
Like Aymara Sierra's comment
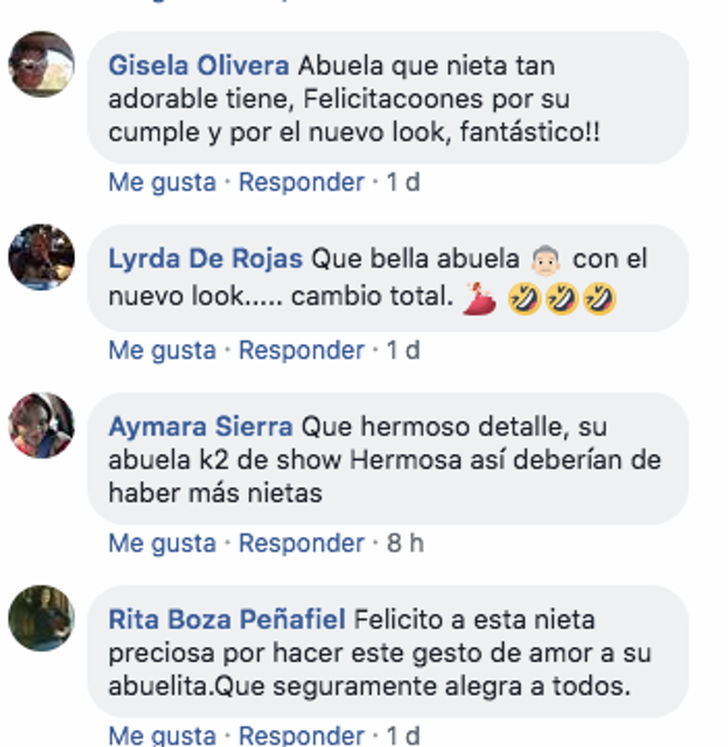(x=161, y=543)
